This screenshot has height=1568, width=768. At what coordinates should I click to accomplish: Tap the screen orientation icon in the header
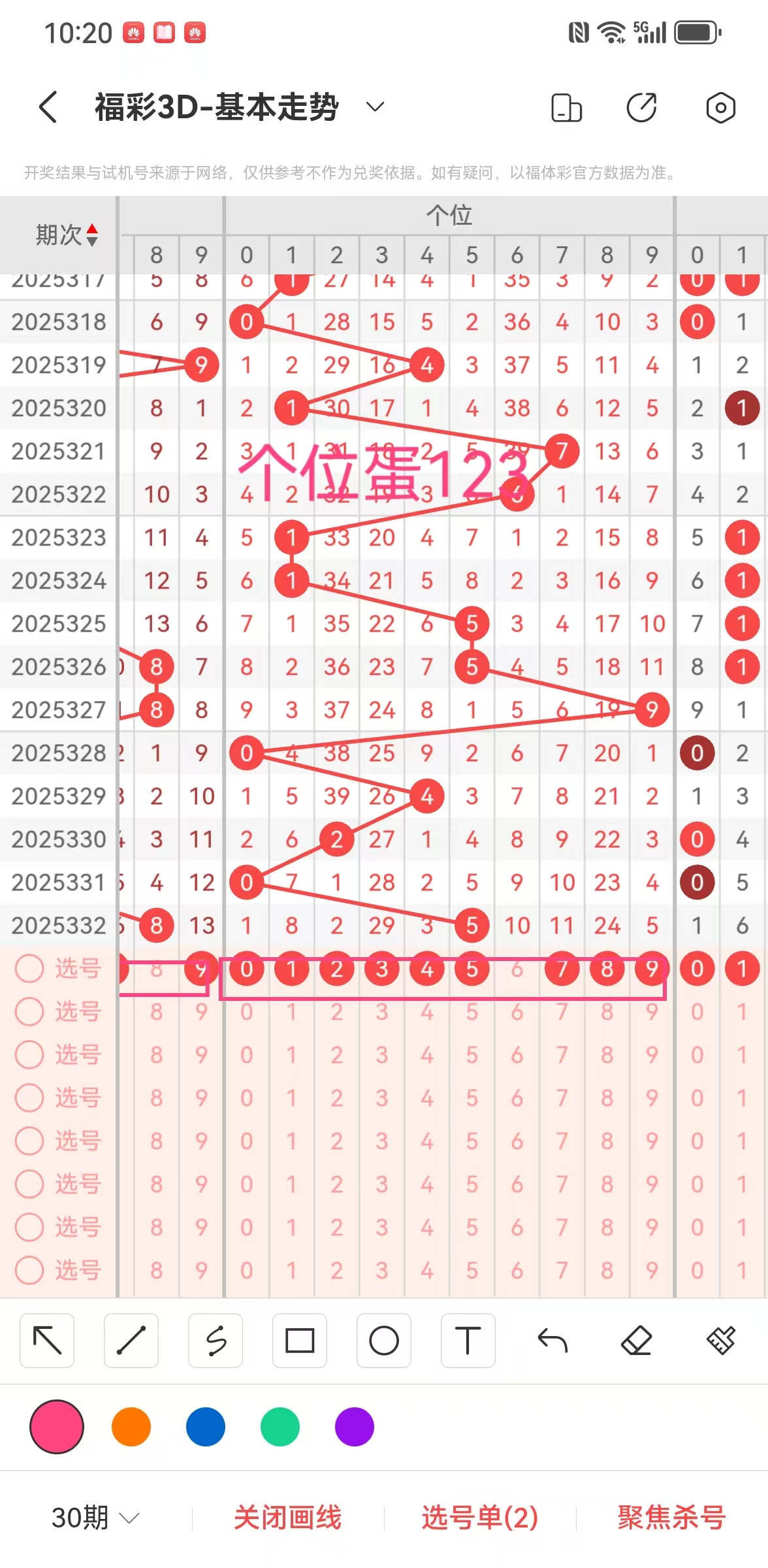566,108
